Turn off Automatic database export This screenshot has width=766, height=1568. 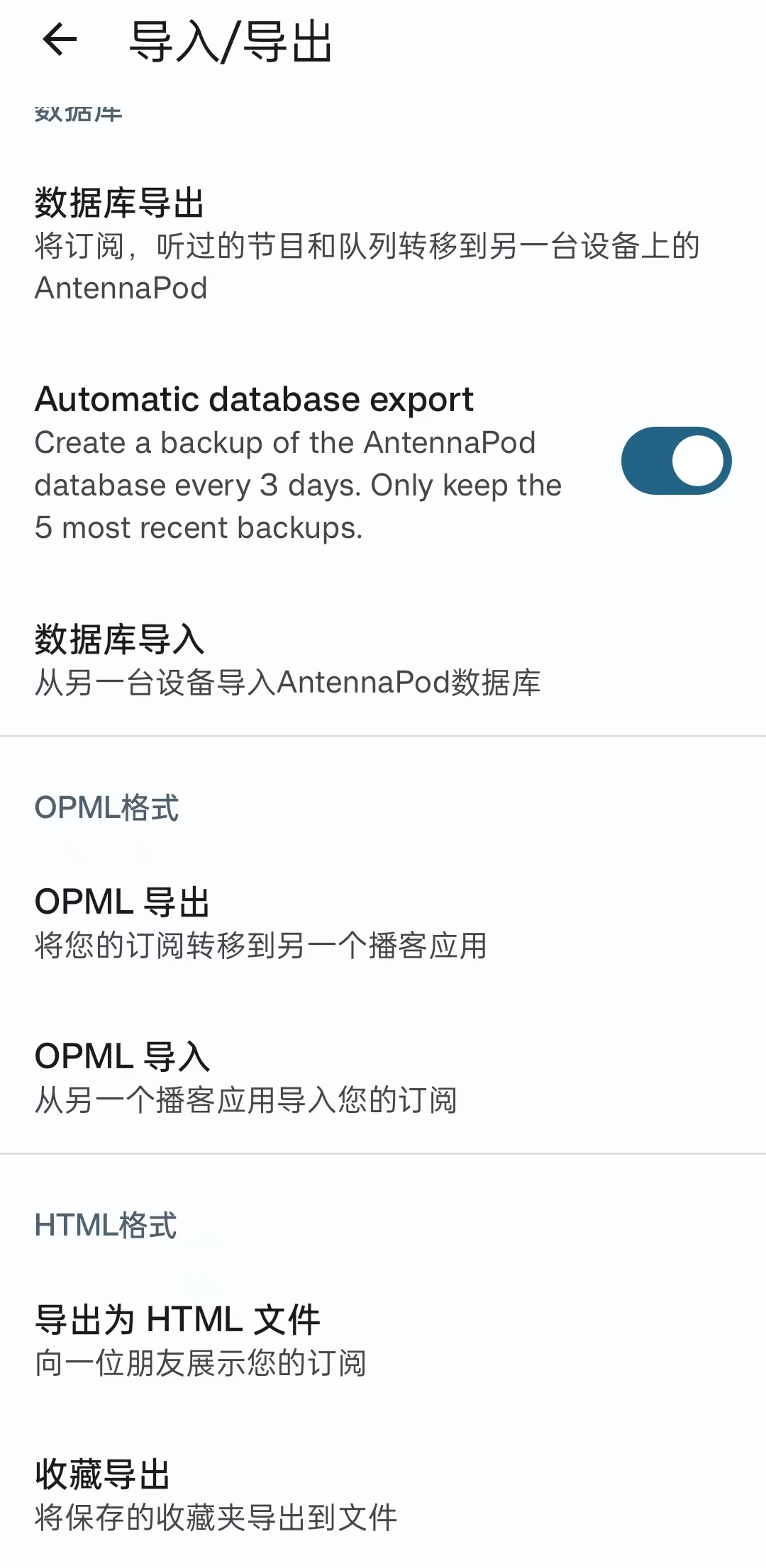coord(676,461)
